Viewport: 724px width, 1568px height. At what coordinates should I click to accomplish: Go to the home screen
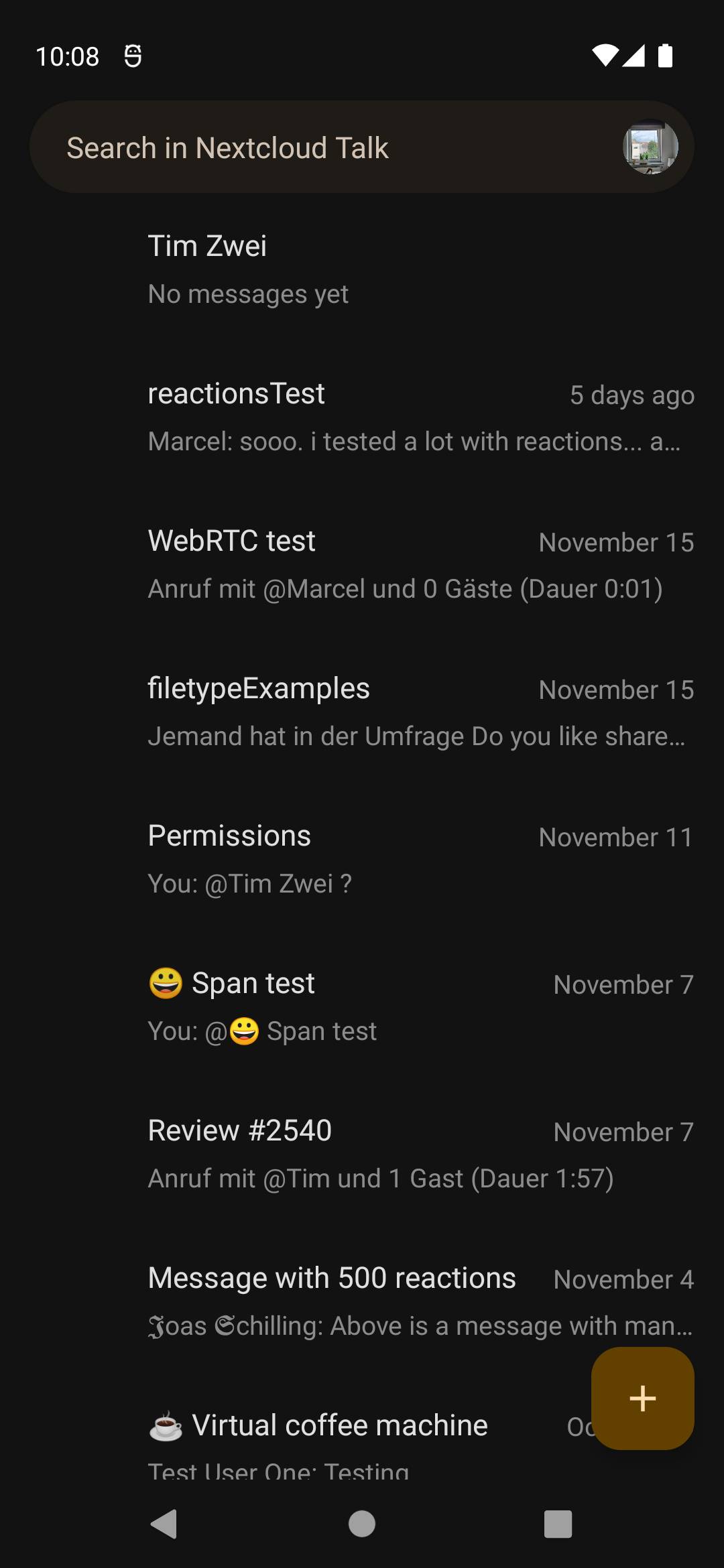(x=362, y=1524)
